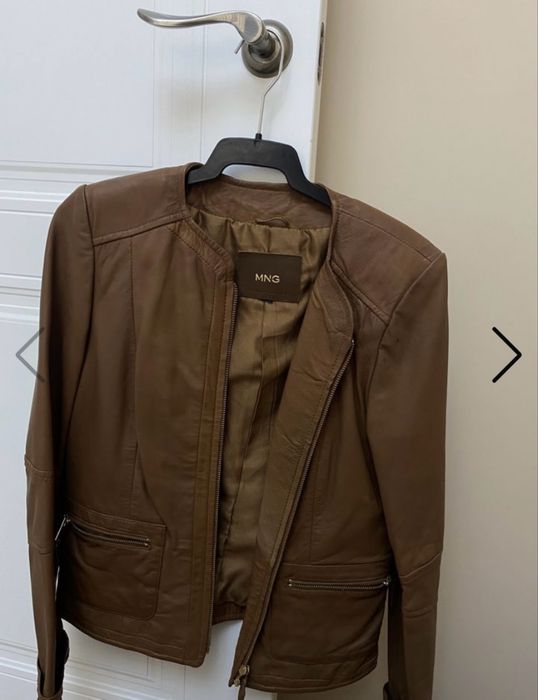Go back to the previous photo
Viewport: 538px width, 700px height.
(30, 355)
